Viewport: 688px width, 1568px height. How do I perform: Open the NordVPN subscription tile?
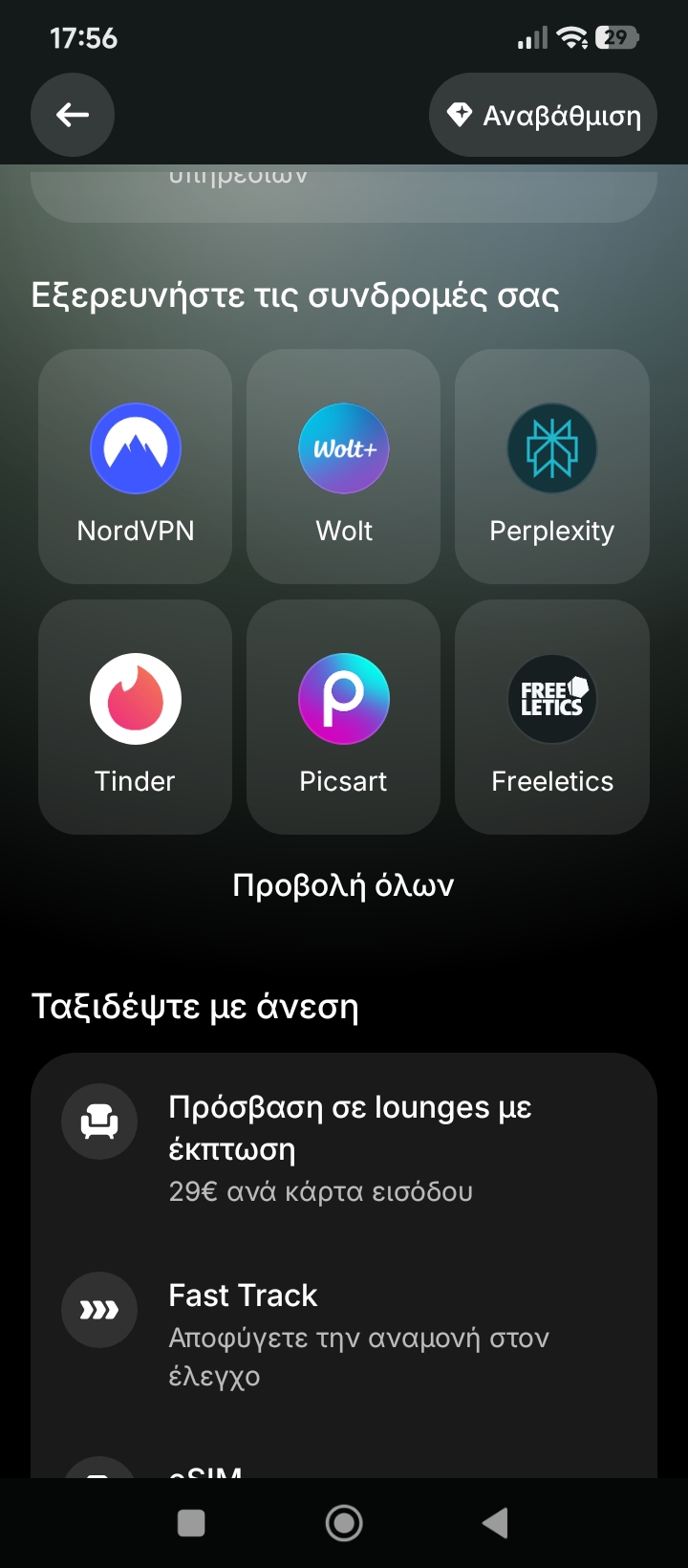click(x=136, y=467)
